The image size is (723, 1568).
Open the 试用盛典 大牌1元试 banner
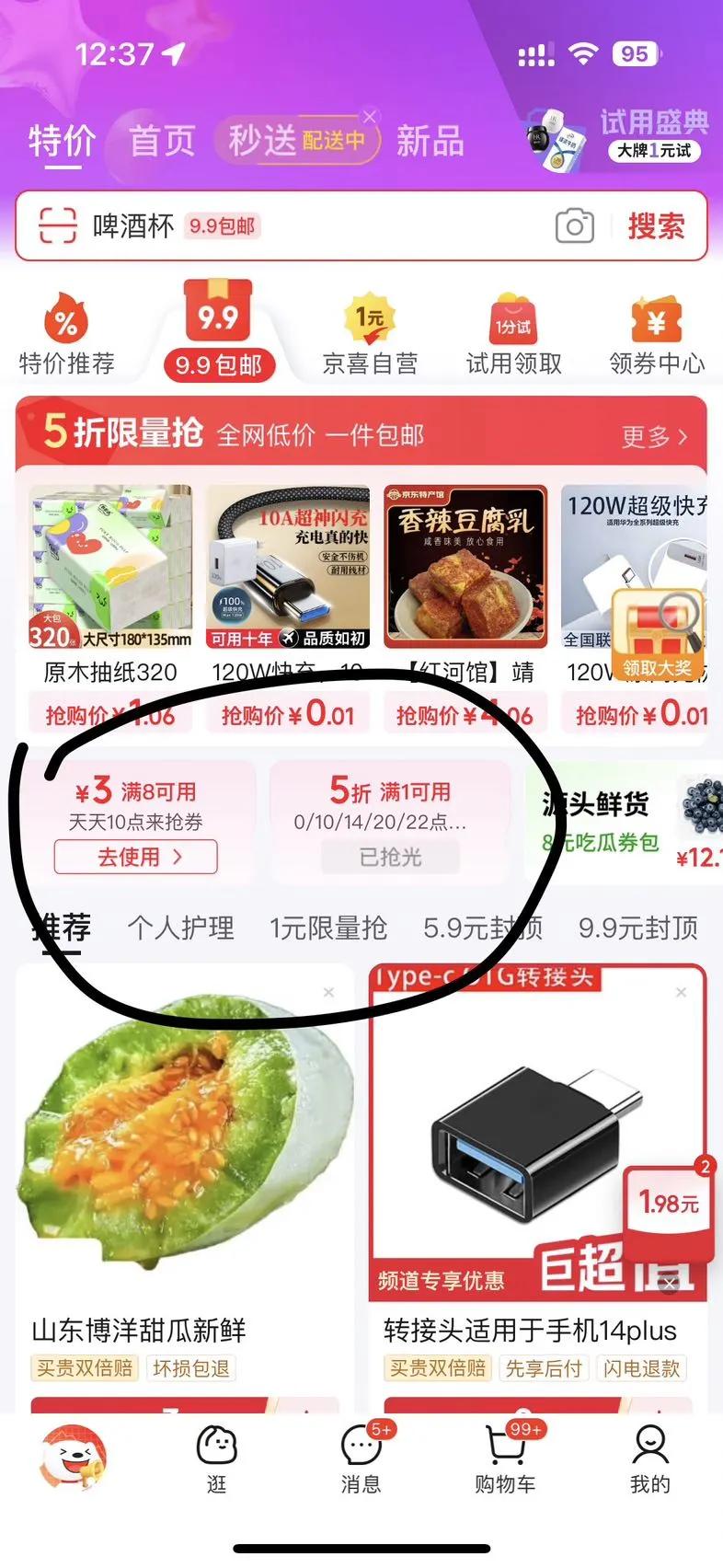tap(618, 138)
